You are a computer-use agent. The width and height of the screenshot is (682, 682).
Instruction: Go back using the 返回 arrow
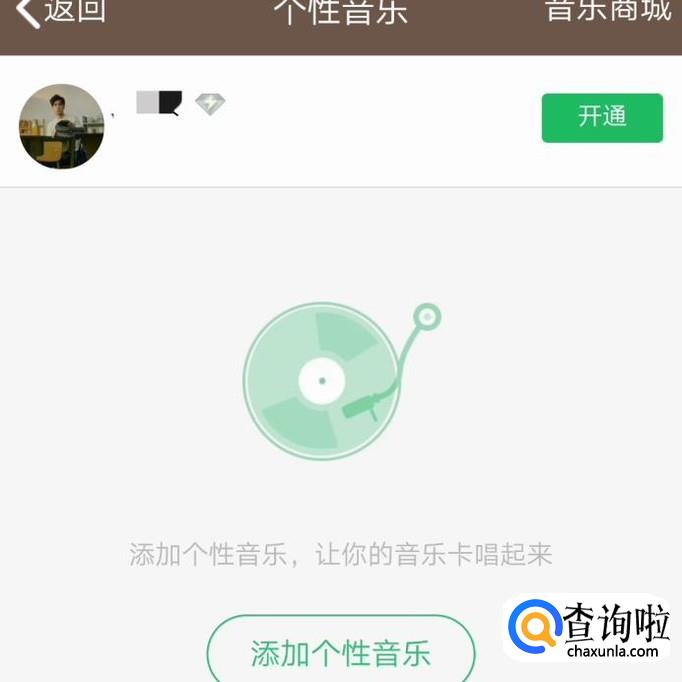click(x=60, y=12)
